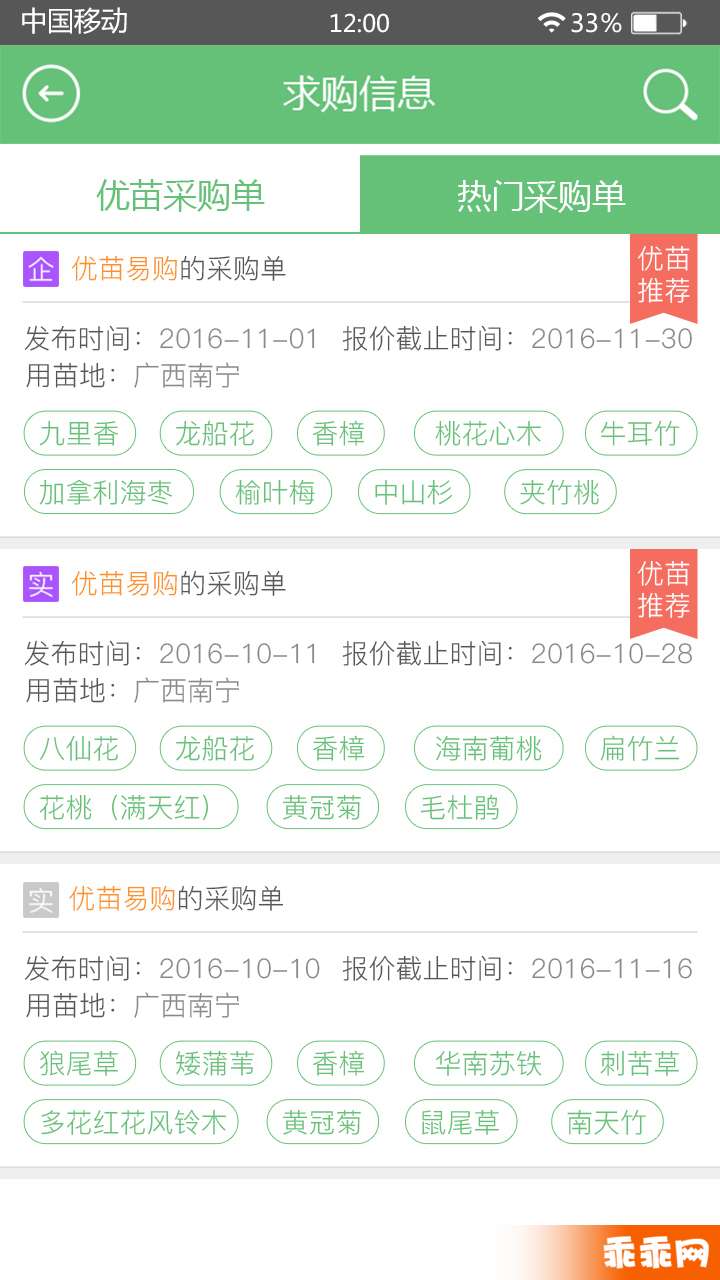The image size is (720, 1280).
Task: Open the purchase order published 2016-11-01
Action: (x=360, y=386)
